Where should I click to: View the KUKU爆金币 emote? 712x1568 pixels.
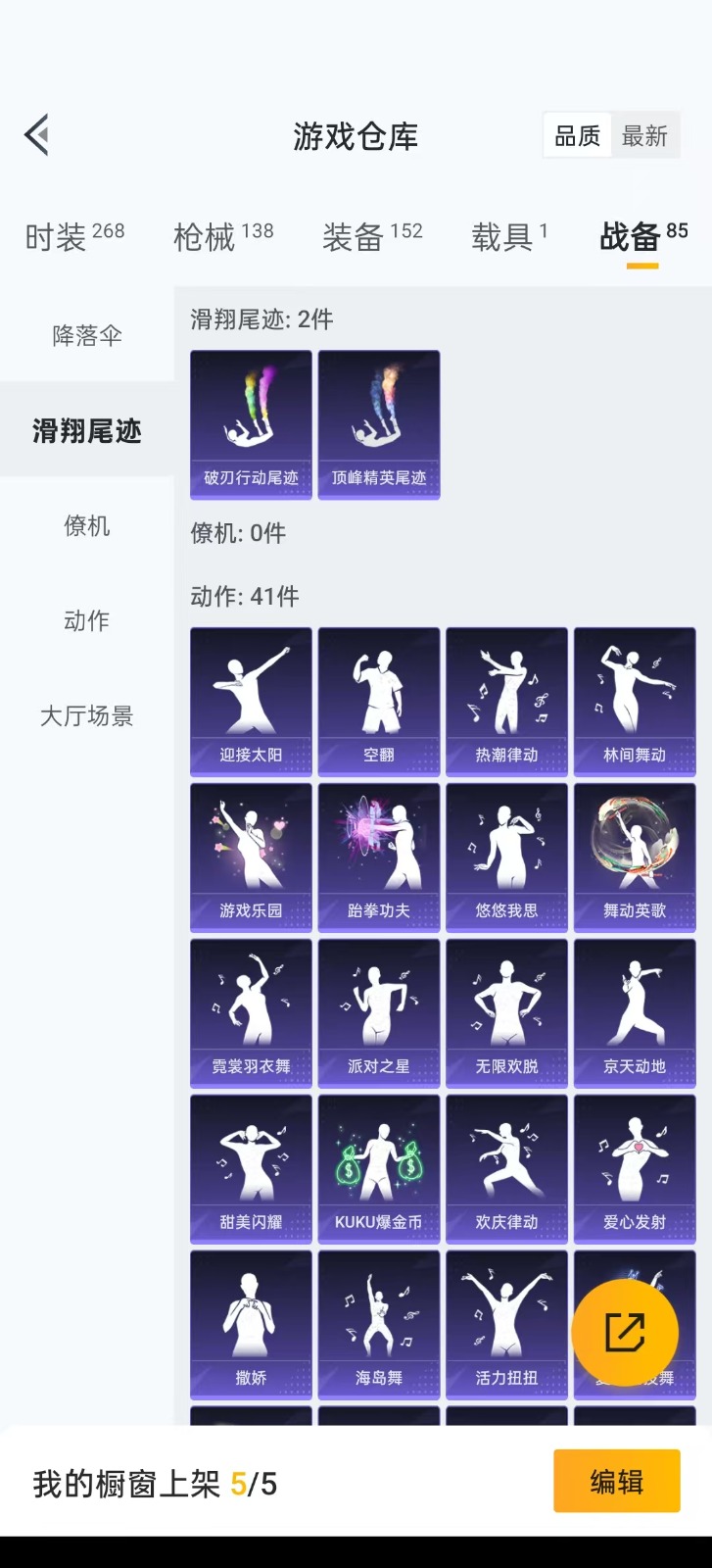379,1168
